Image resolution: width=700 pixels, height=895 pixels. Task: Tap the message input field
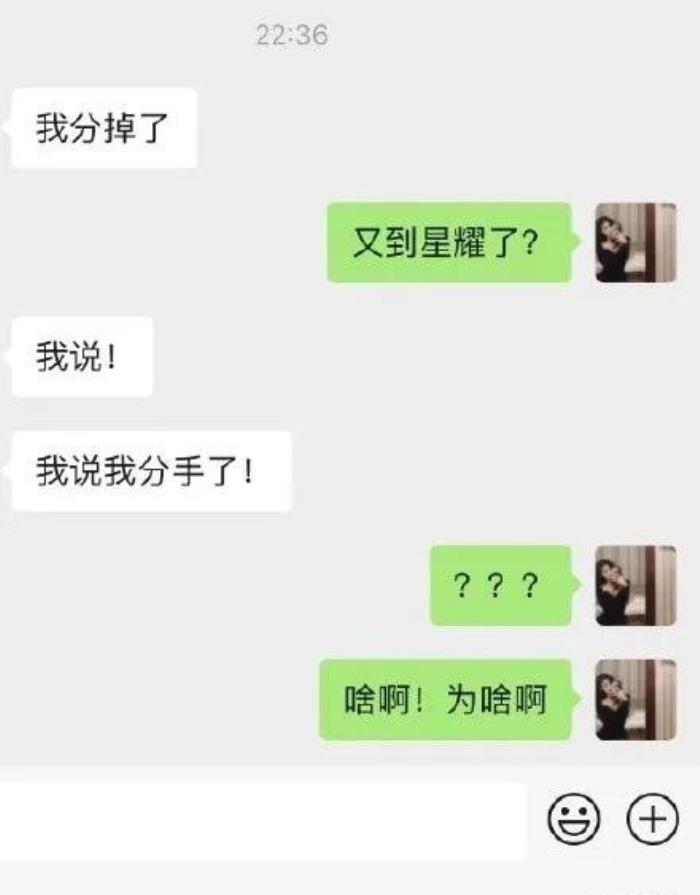tap(262, 820)
